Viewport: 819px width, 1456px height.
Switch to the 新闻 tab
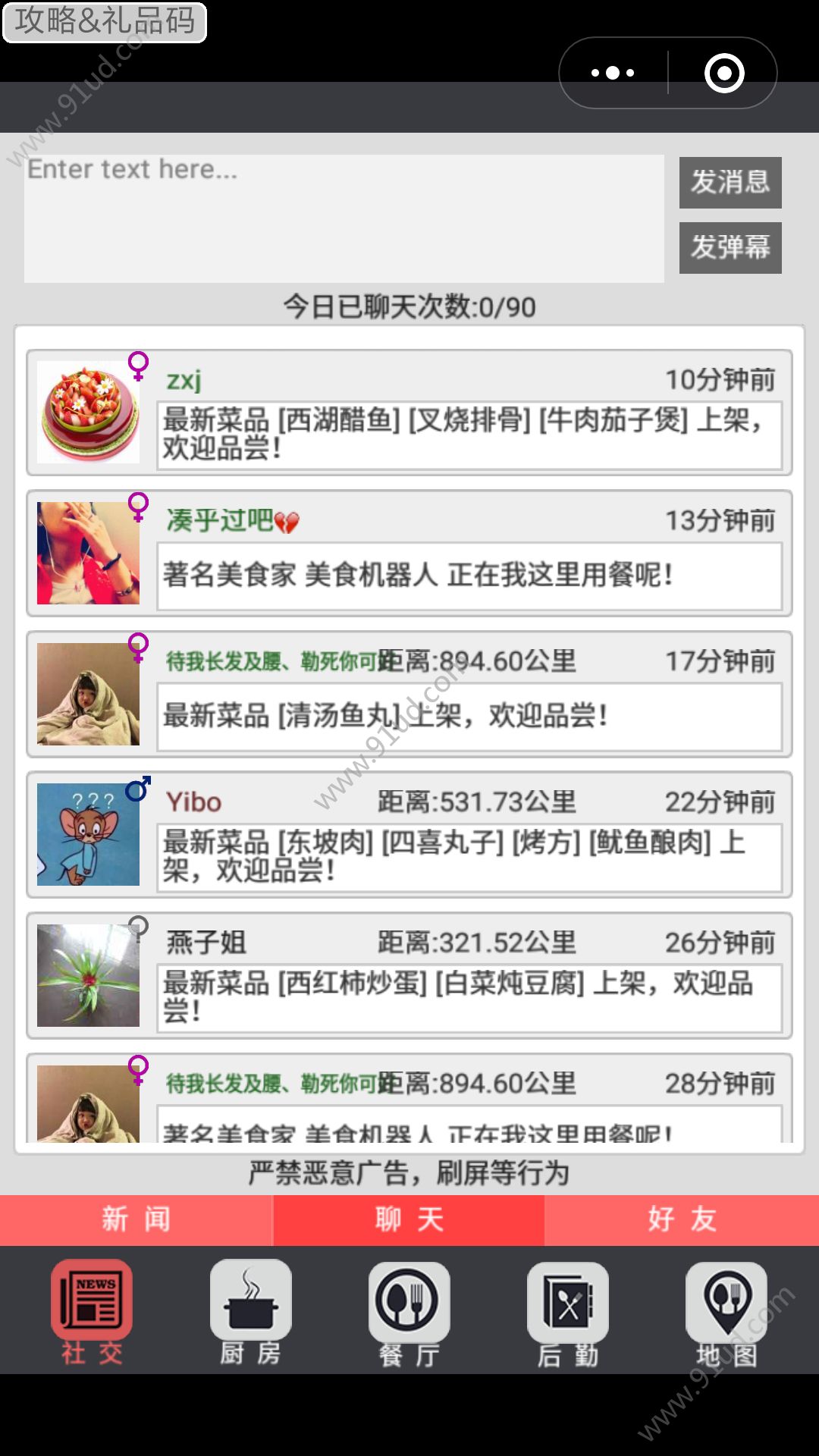tap(136, 1219)
